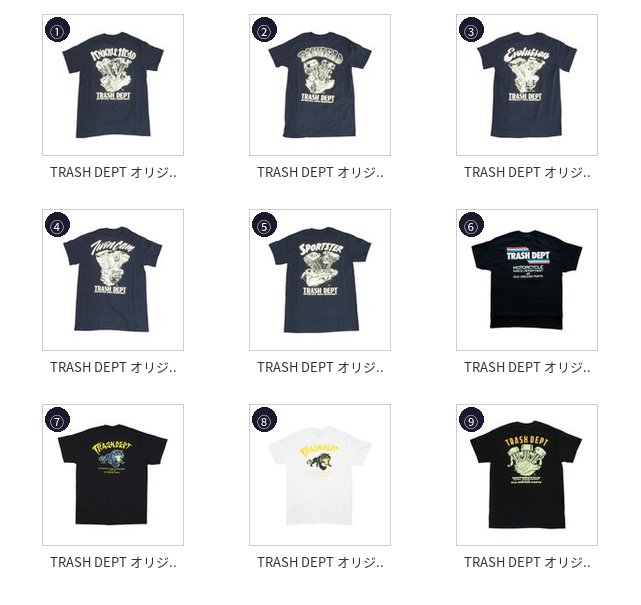The image size is (641, 605).
Task: View product ④ Twin Cam T-shirt
Action: [113, 280]
